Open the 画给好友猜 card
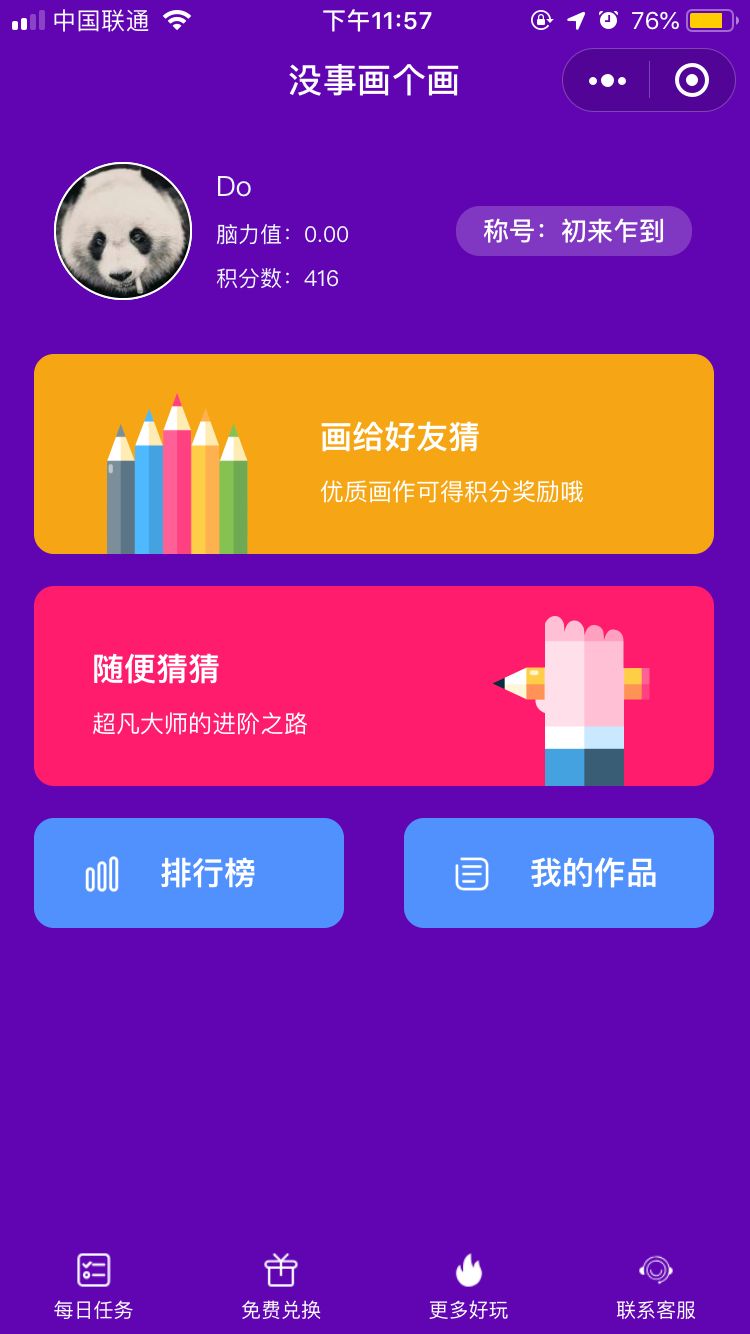This screenshot has width=750, height=1334. coord(374,454)
